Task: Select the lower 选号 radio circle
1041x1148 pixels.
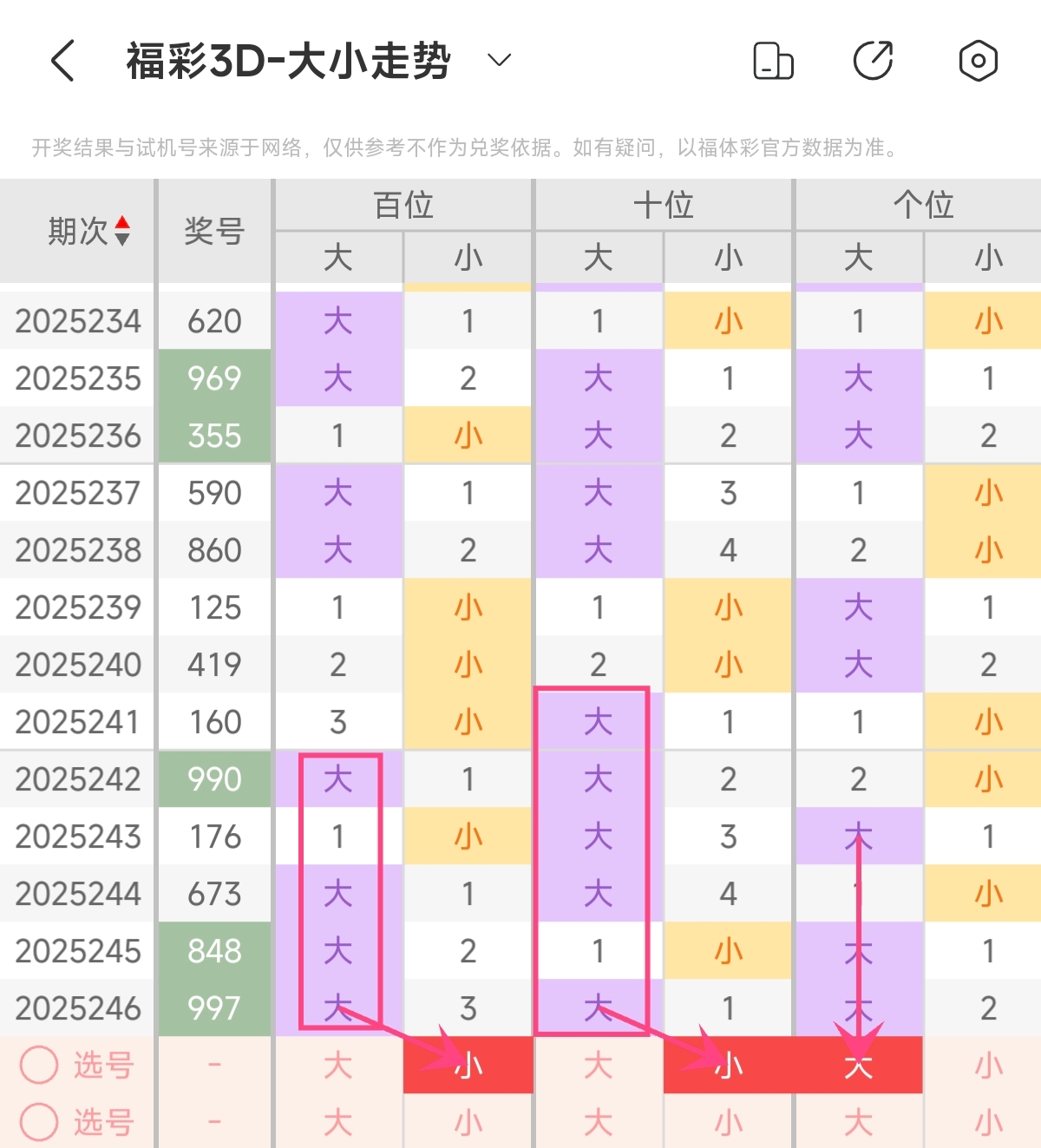Action: (40, 1122)
